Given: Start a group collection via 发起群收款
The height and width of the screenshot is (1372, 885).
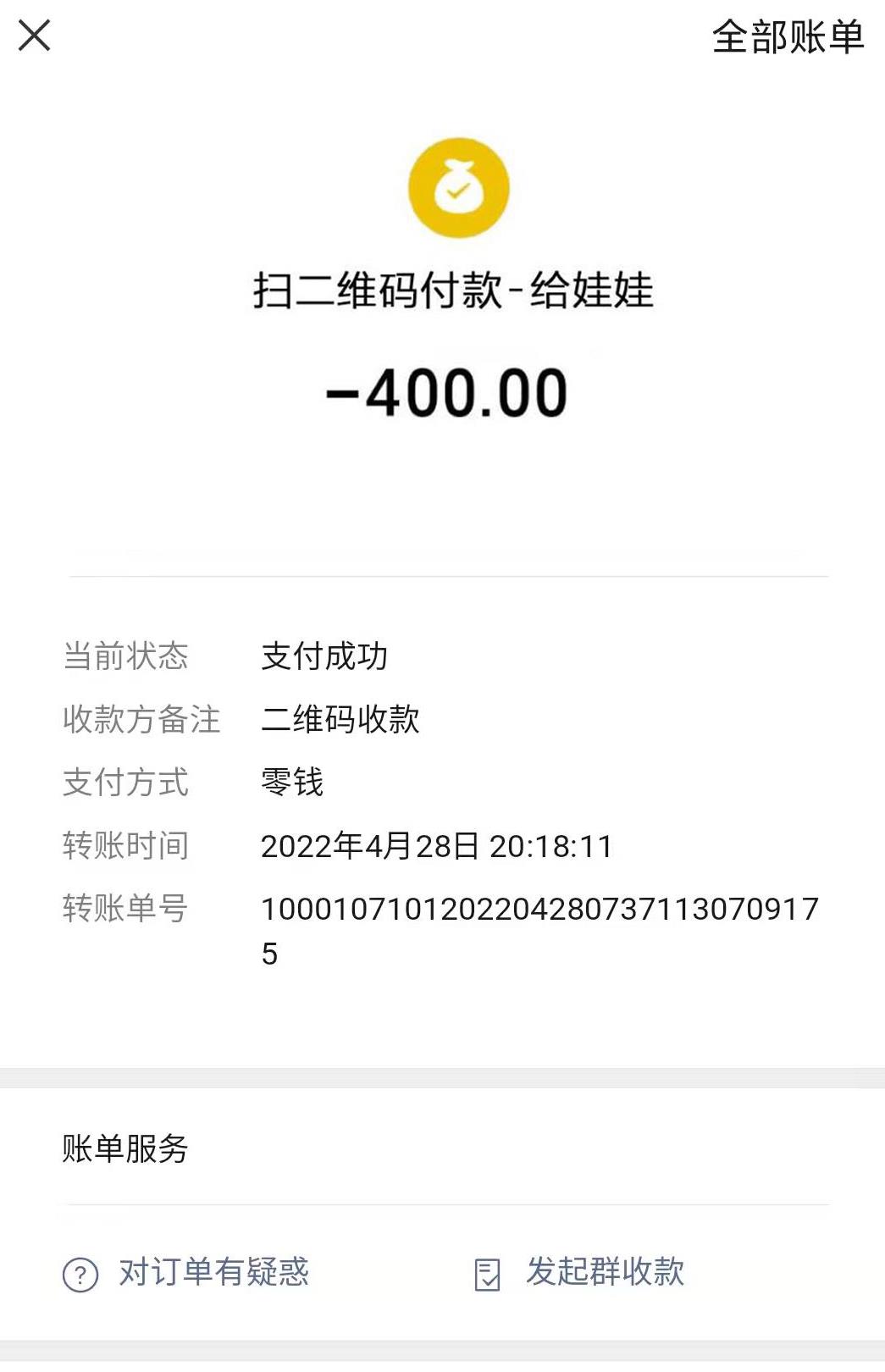Looking at the screenshot, I should tap(580, 1272).
